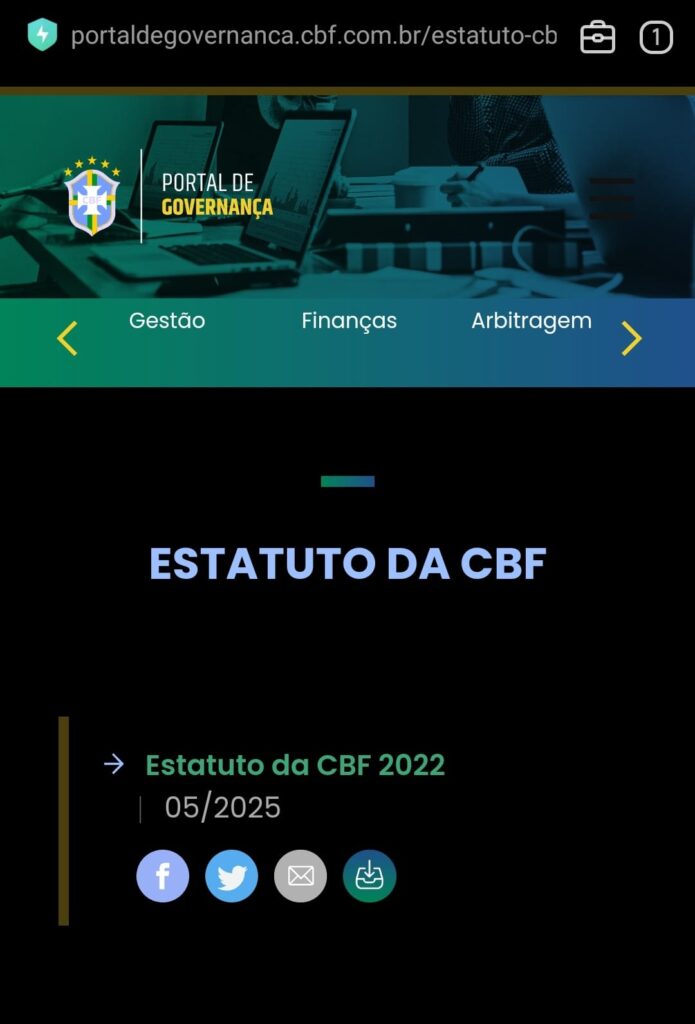Share the statute on Facebook

163,877
